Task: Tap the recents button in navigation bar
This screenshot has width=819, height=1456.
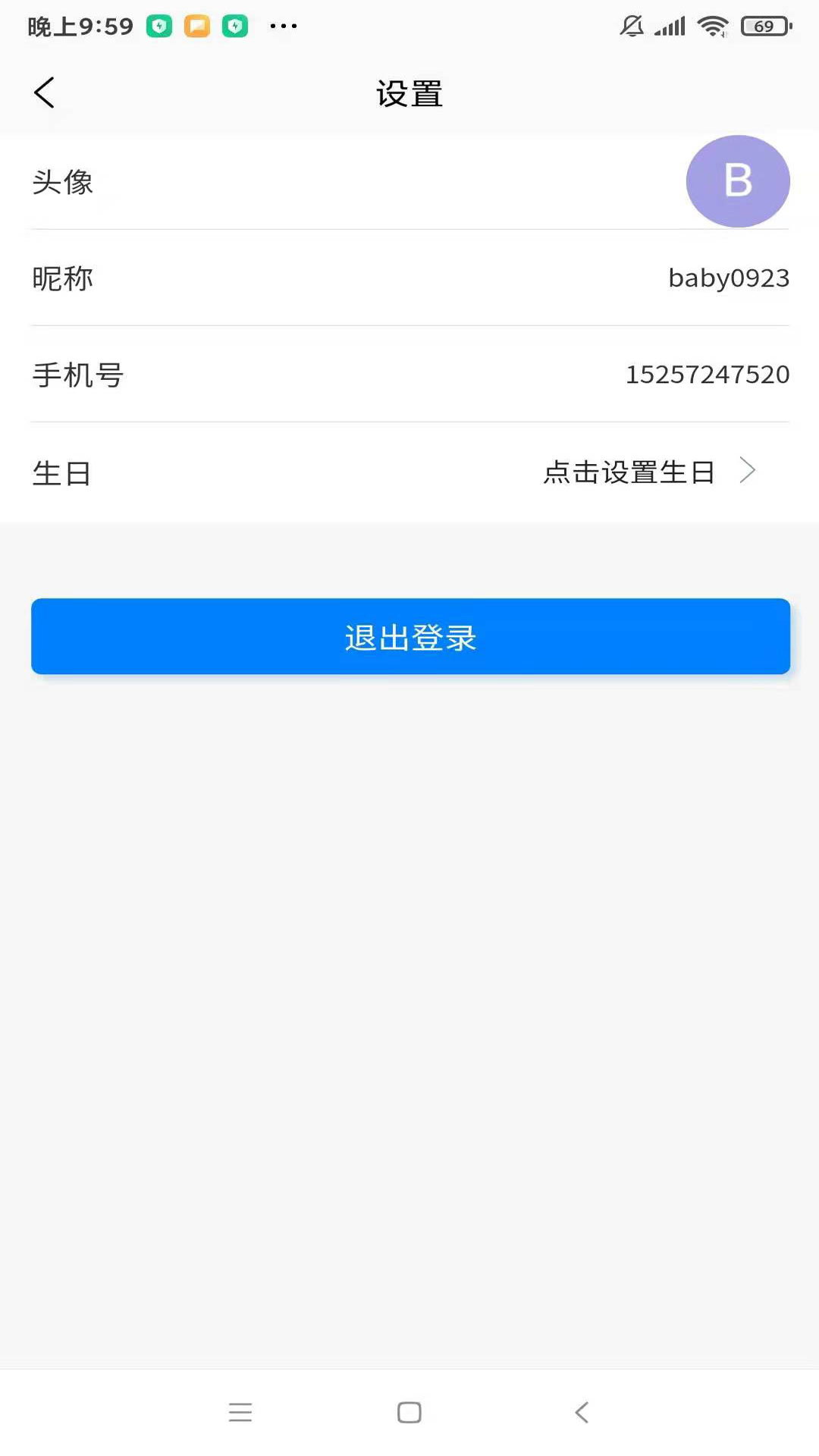Action: tap(240, 1412)
